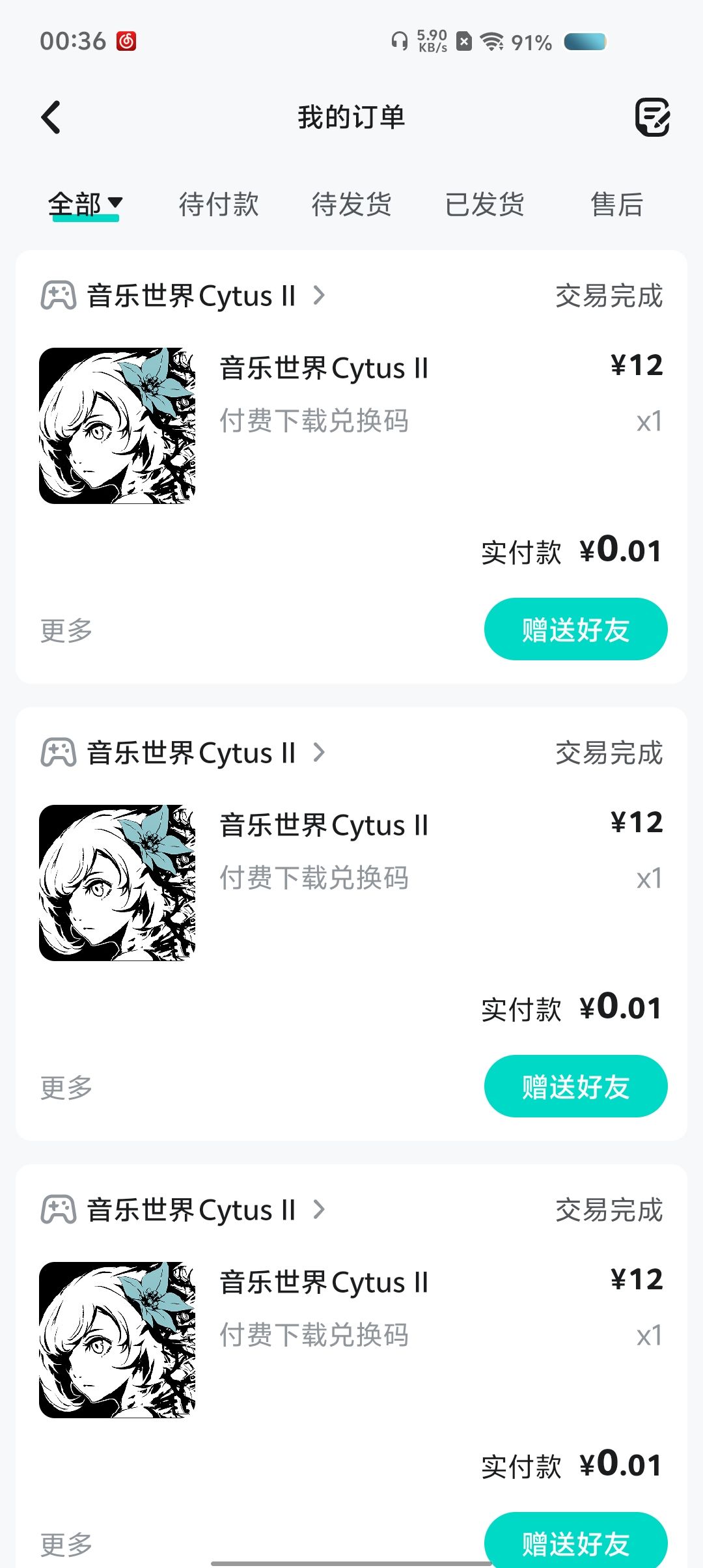Tap 赠送好友 on the first order

[576, 629]
